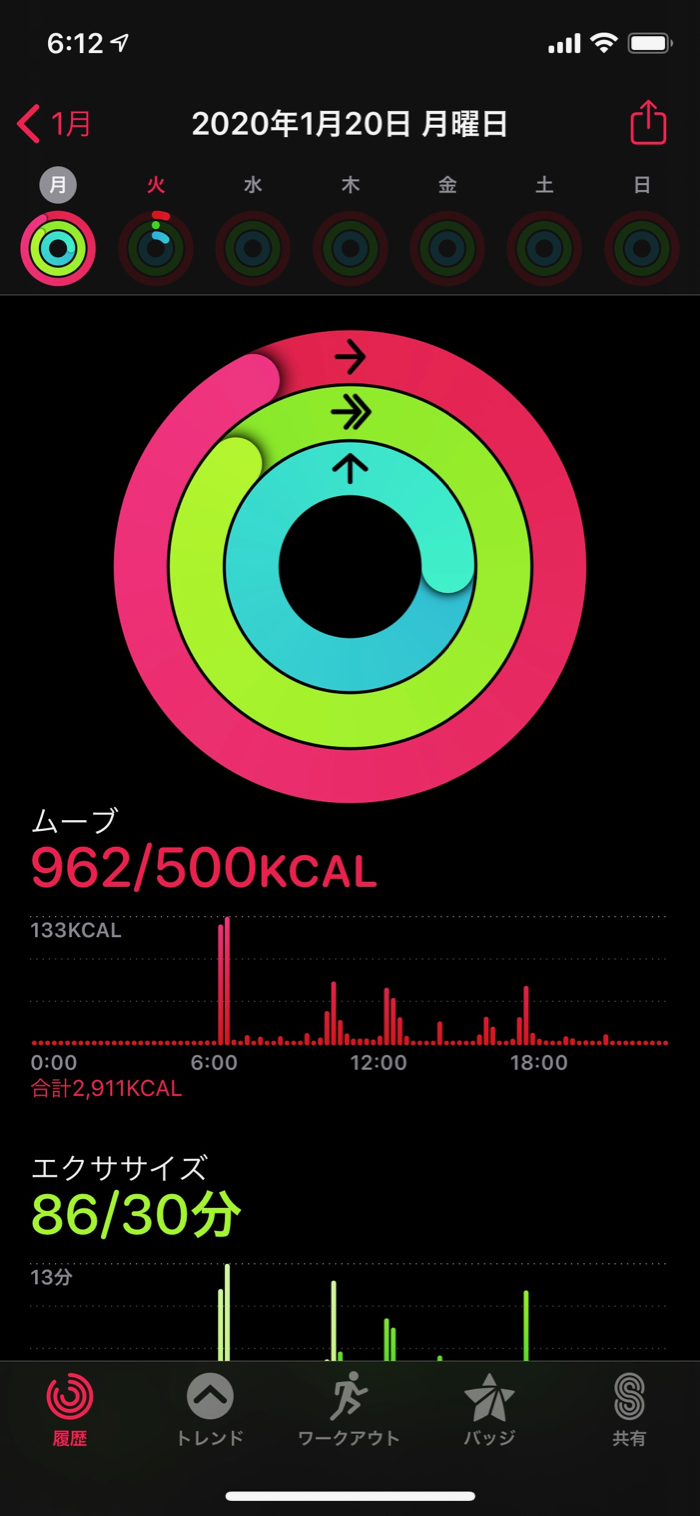The image size is (700, 1516).
Task: Select Sunday (日) activity rings
Action: tap(642, 249)
